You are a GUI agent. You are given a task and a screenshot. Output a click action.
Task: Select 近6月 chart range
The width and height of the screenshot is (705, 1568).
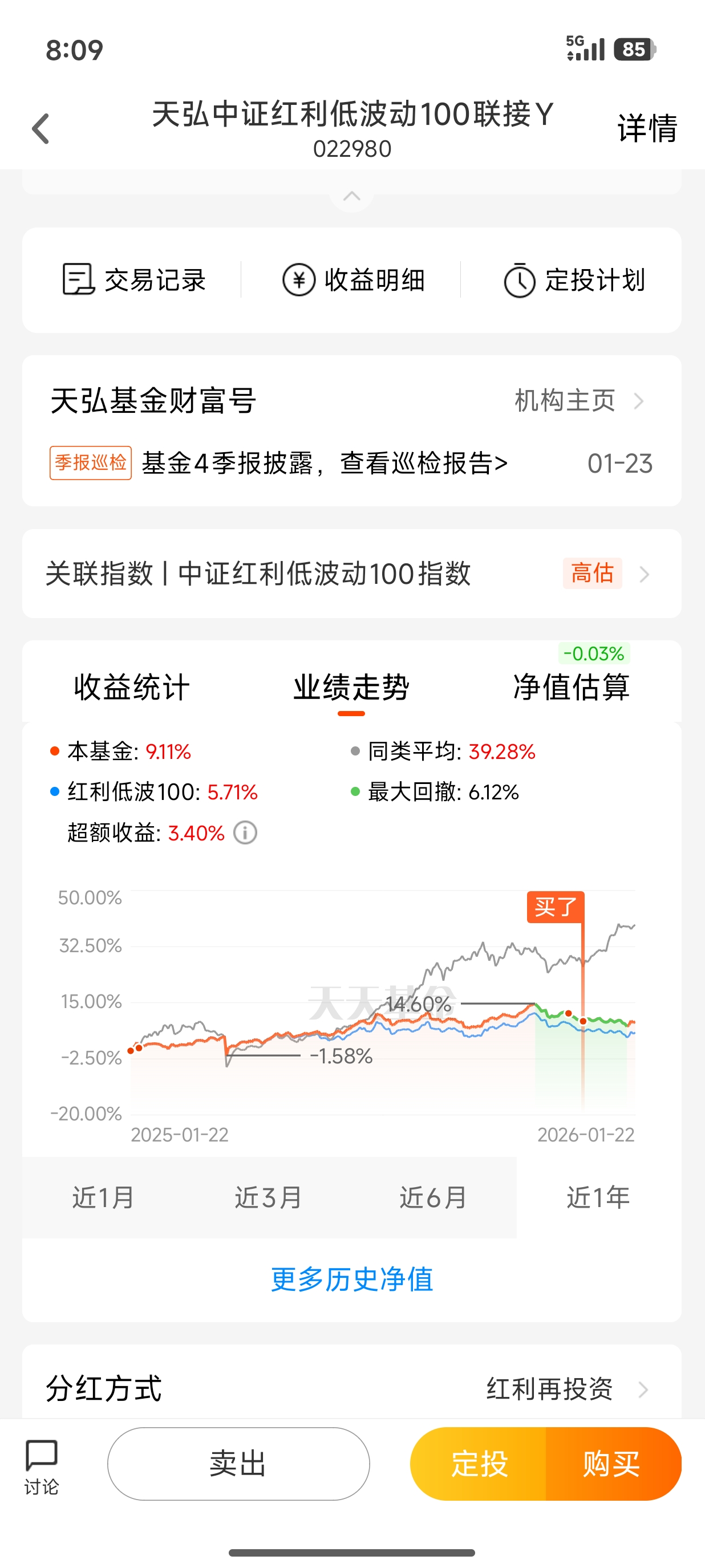pos(433,1197)
